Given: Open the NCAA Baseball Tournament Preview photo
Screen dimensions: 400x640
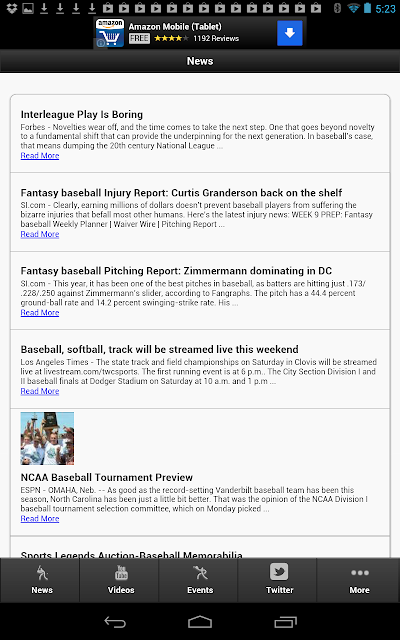Looking at the screenshot, I should tap(47, 438).
